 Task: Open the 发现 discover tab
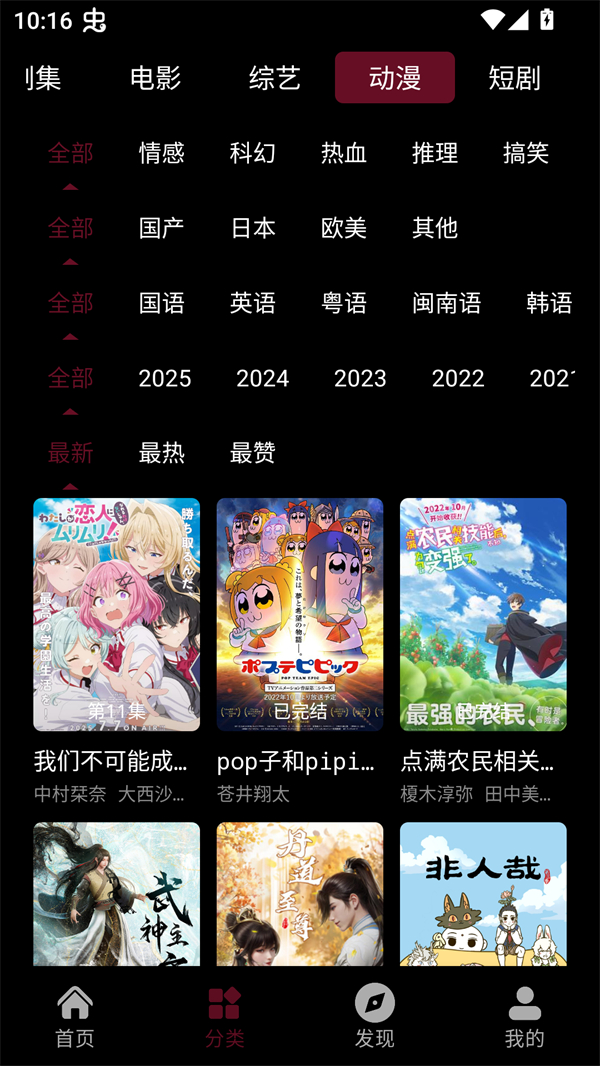[x=375, y=1016]
